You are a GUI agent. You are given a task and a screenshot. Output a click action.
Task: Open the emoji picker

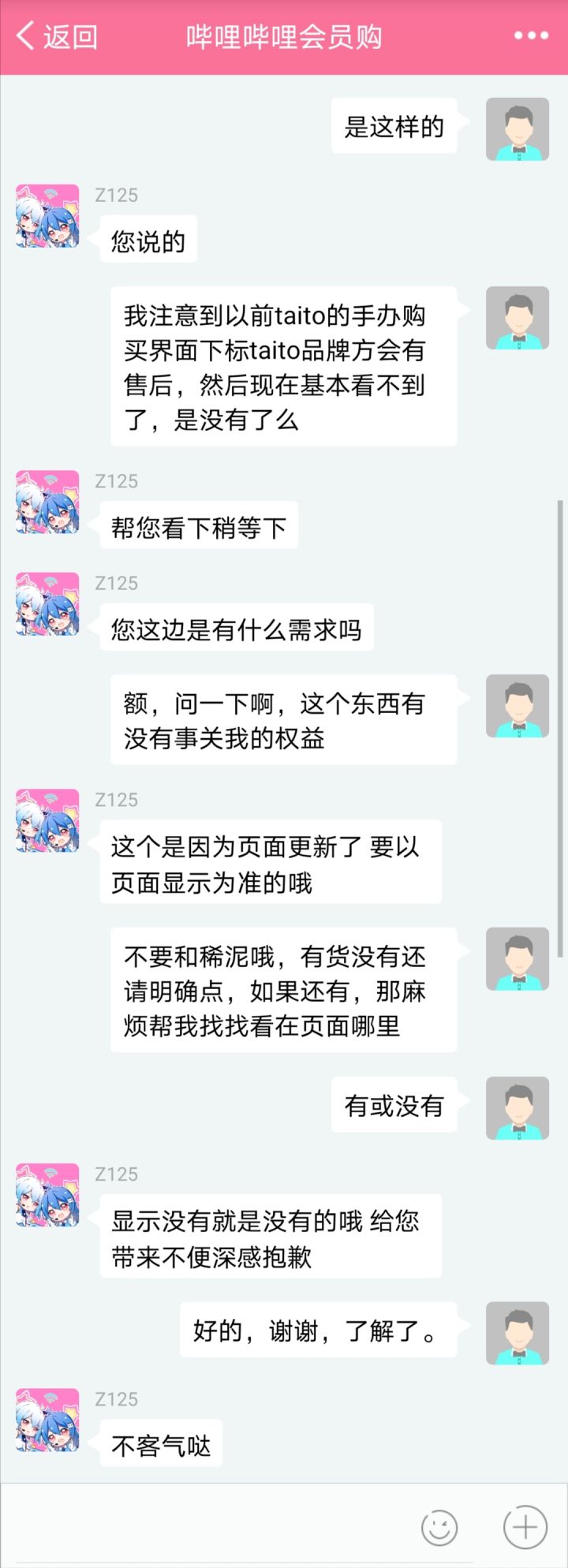click(439, 1528)
